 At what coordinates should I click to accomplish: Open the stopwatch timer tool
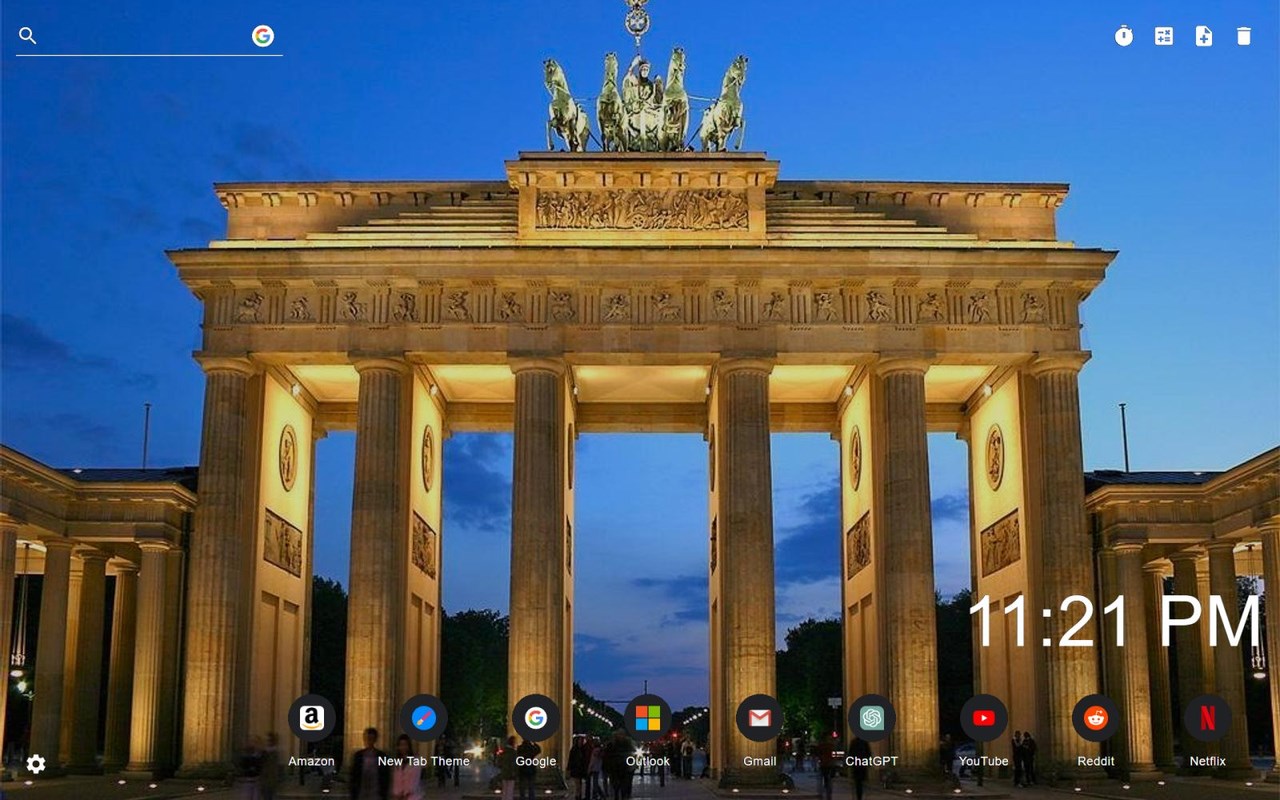[x=1124, y=36]
